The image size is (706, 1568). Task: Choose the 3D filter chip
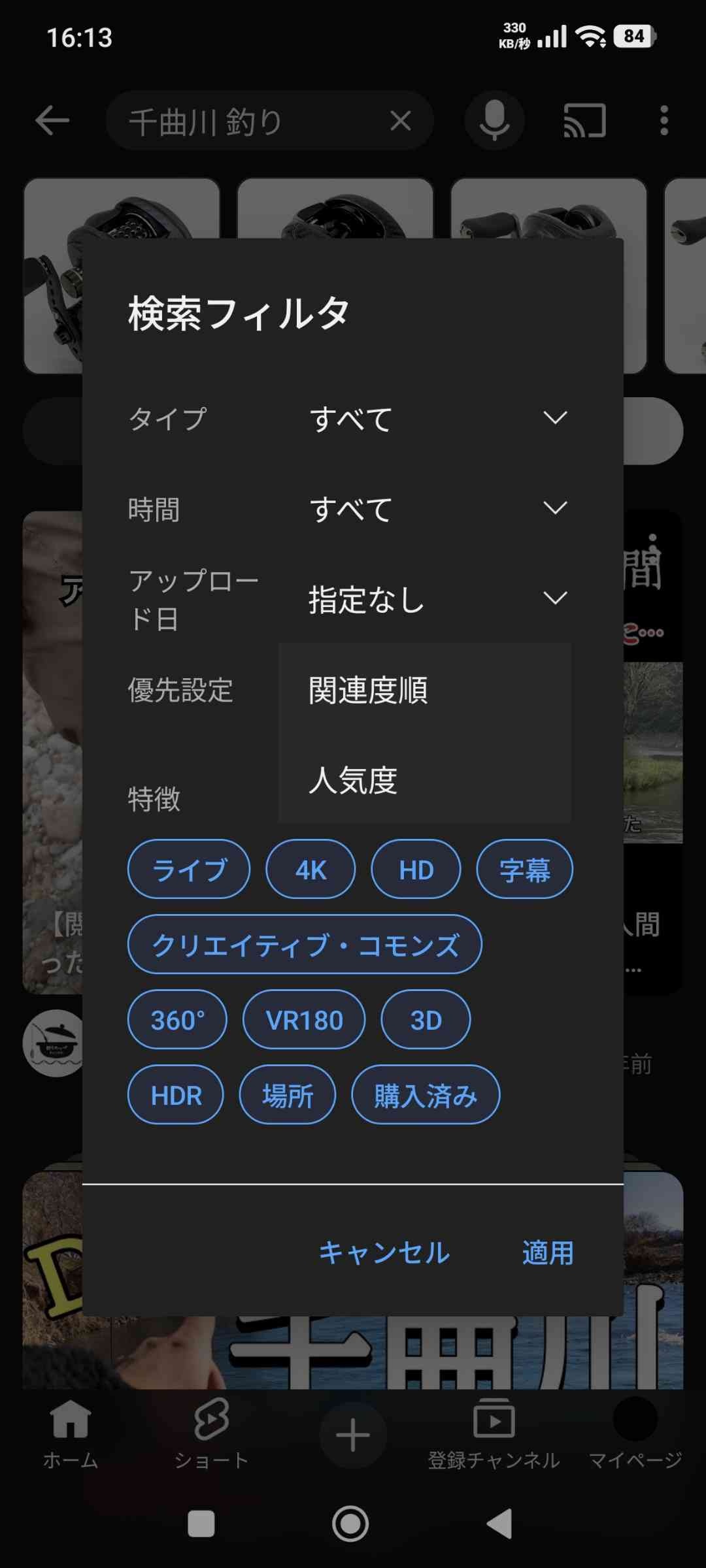point(426,1020)
